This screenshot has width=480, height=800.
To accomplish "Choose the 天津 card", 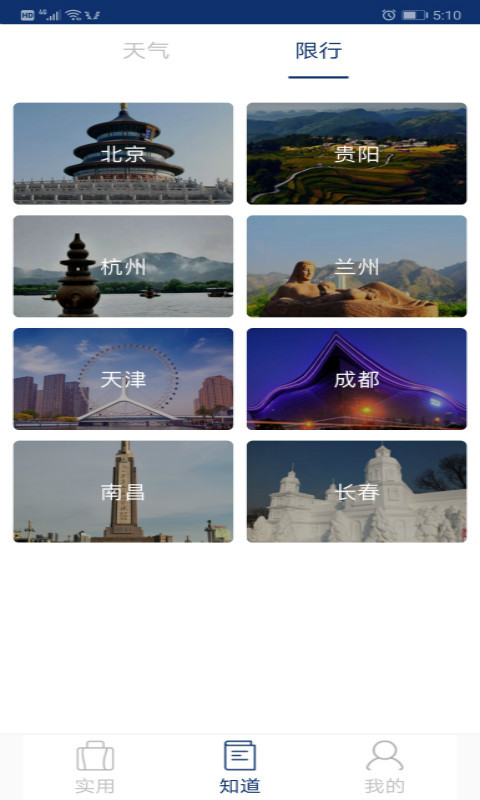I will click(123, 379).
